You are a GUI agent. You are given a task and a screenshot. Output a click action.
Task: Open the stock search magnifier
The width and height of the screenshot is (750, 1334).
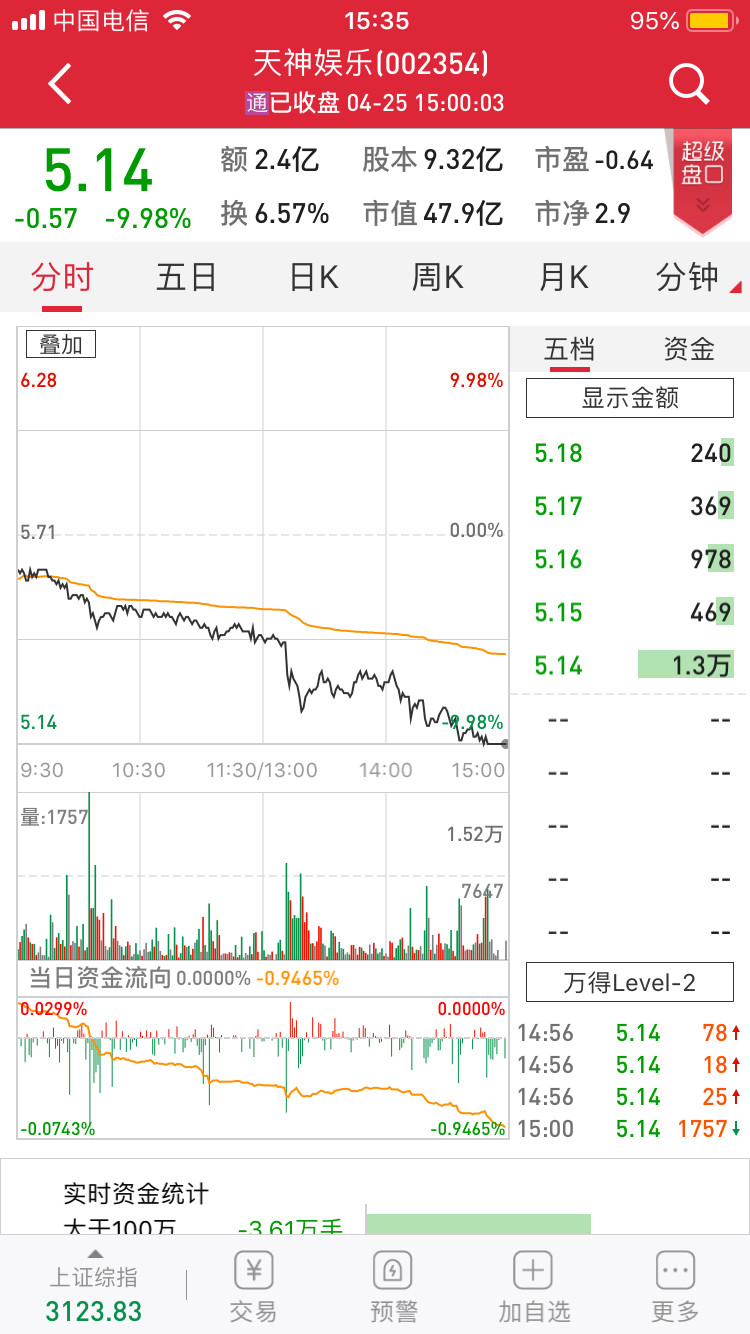coord(688,84)
